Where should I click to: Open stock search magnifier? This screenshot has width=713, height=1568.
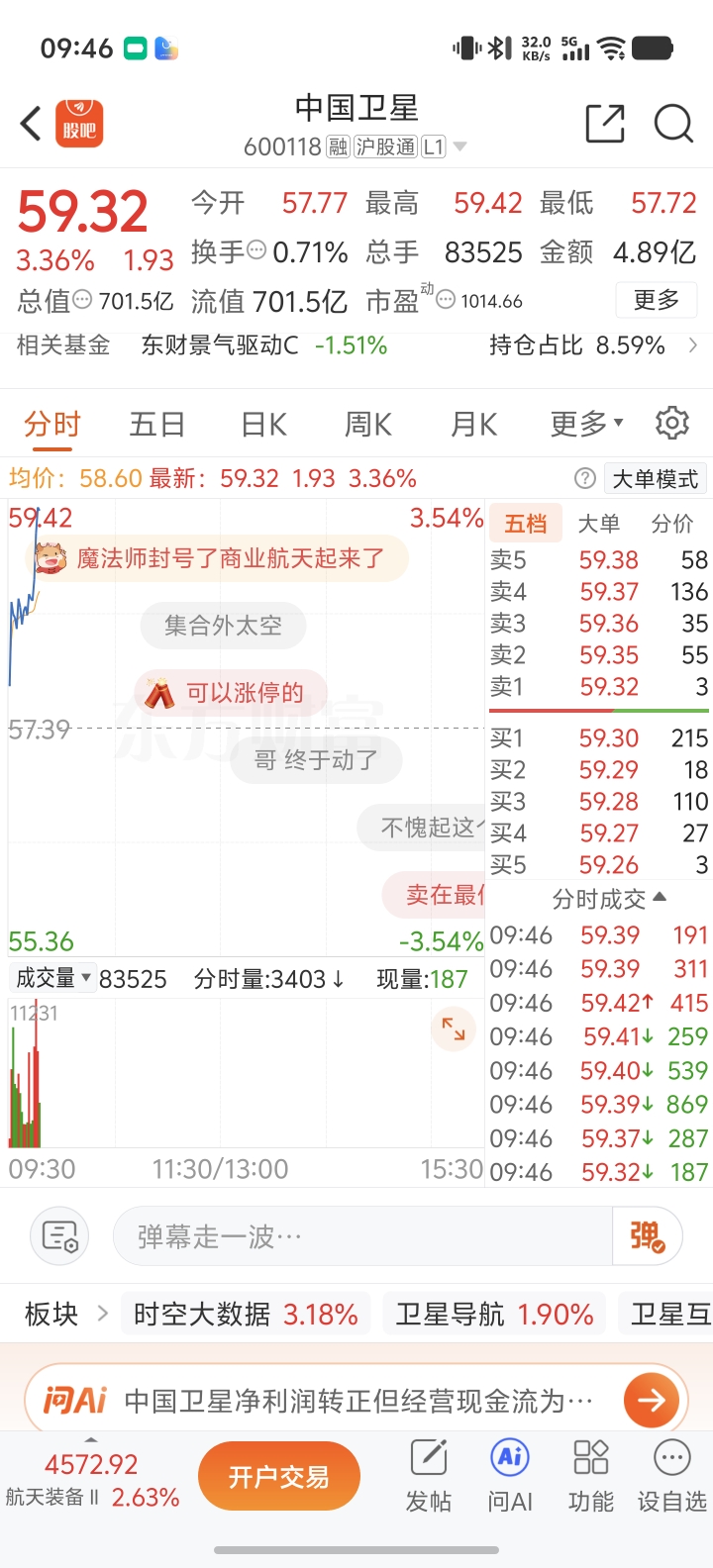[673, 124]
